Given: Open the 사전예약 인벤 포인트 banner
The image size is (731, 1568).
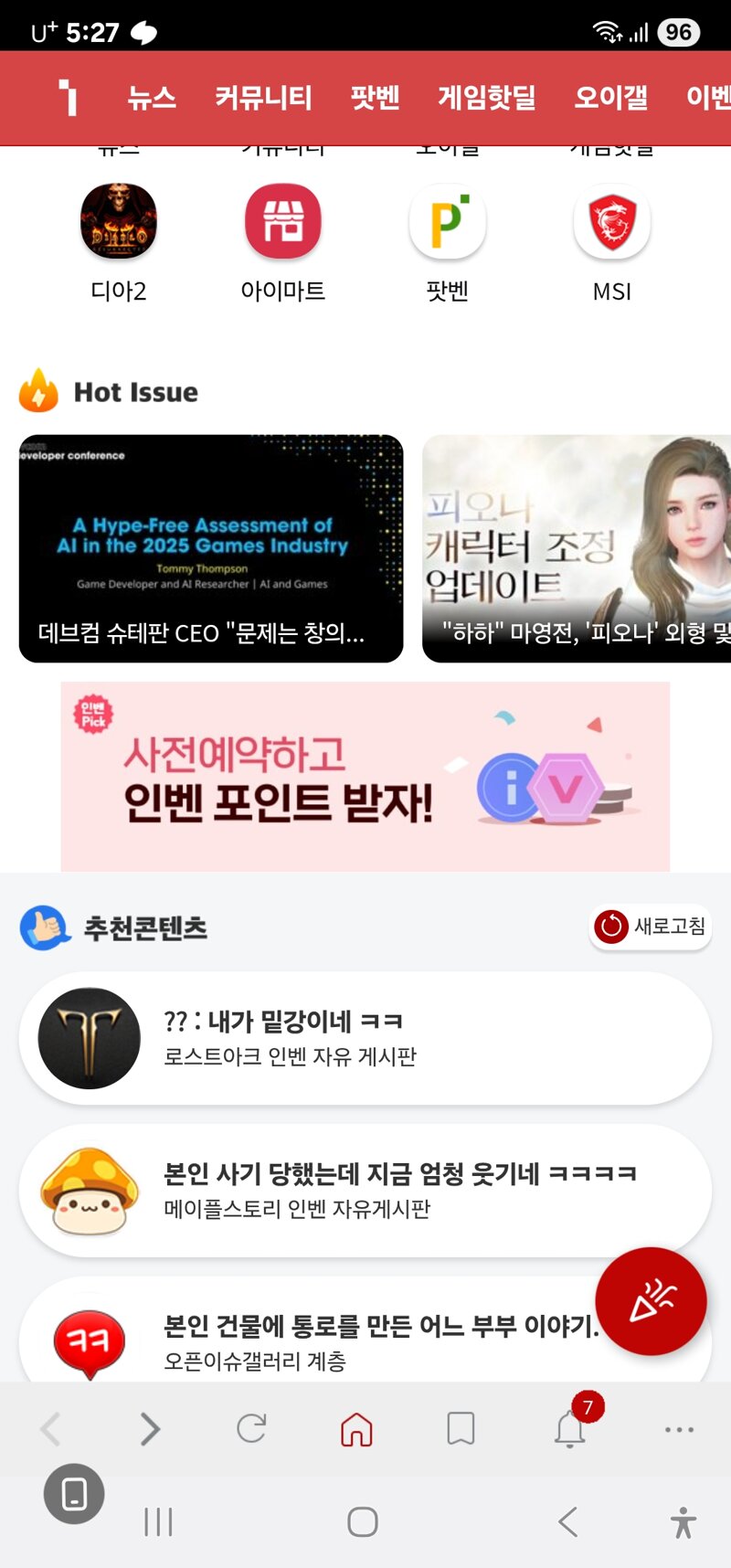Looking at the screenshot, I should [x=365, y=777].
